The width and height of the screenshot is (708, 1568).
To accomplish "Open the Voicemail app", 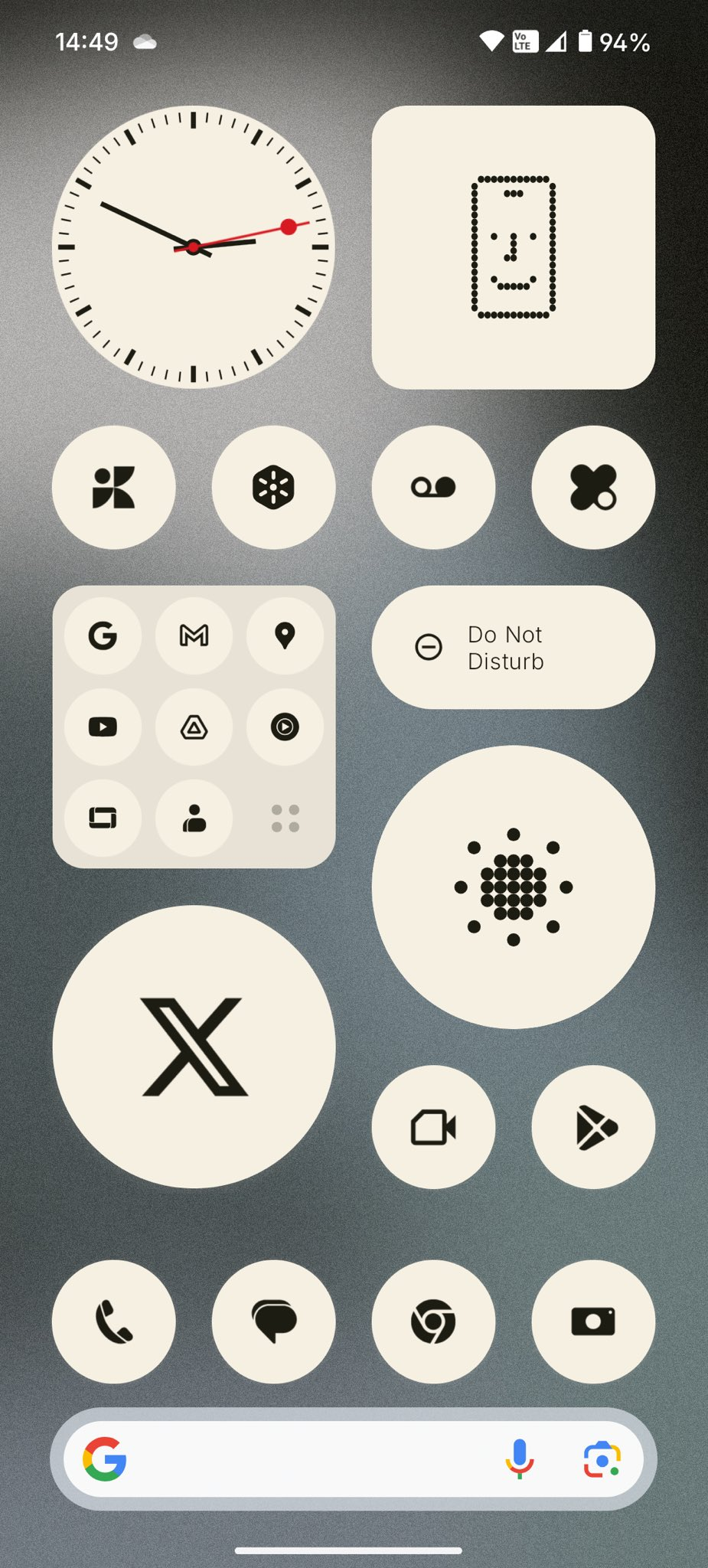I will 433,487.
